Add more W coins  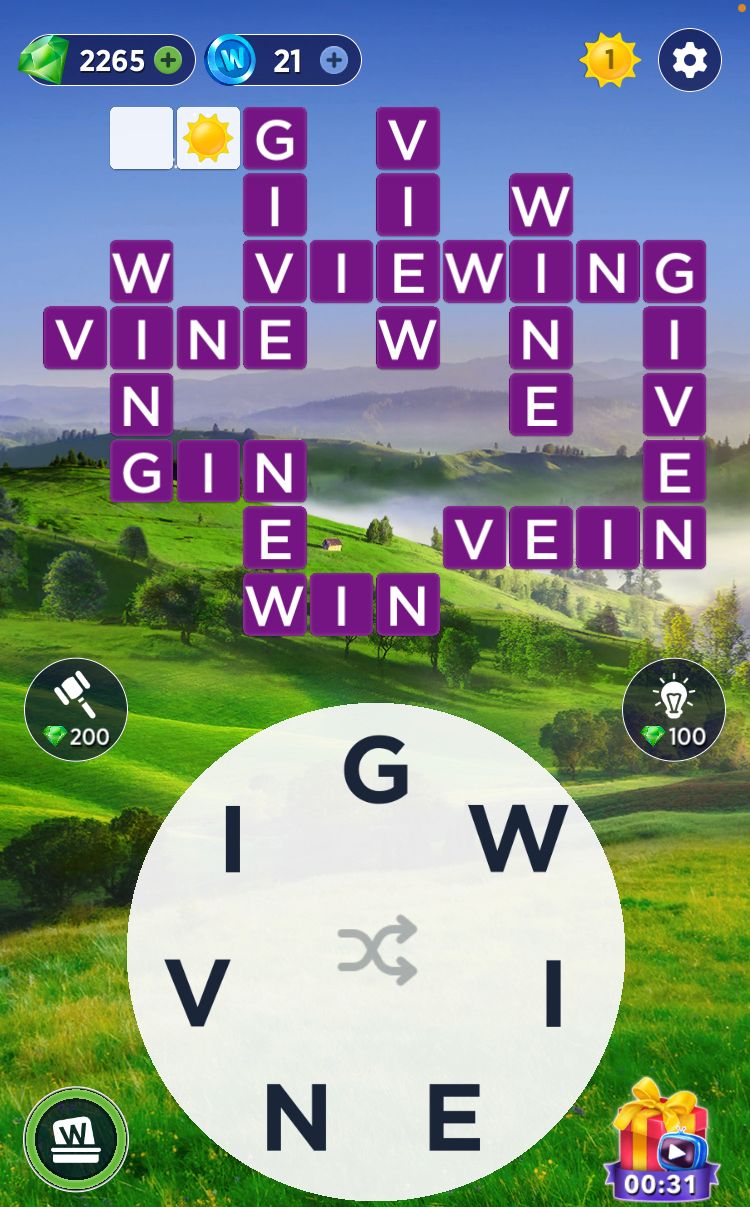coord(334,61)
